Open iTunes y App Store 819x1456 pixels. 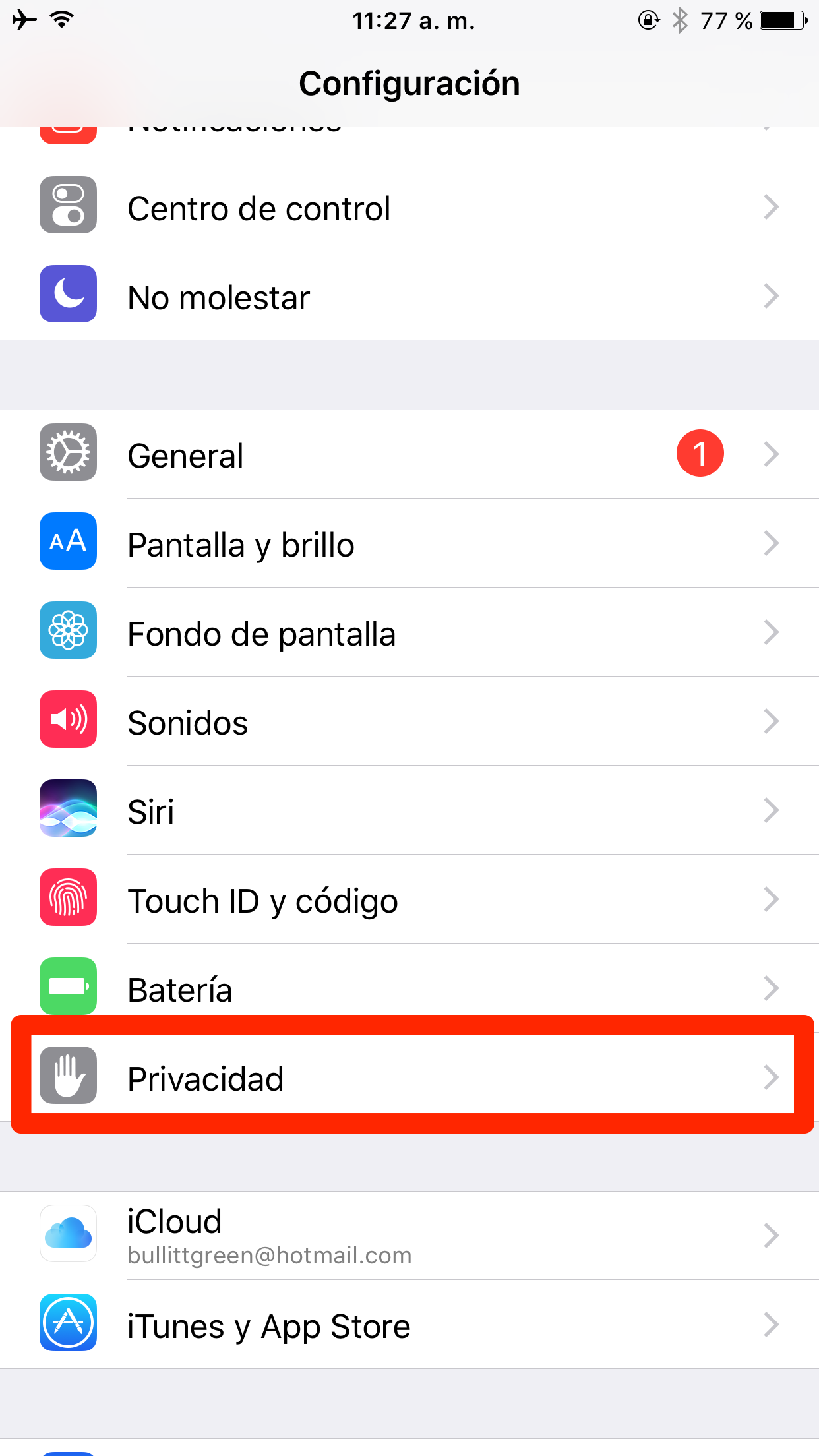coord(409,1325)
